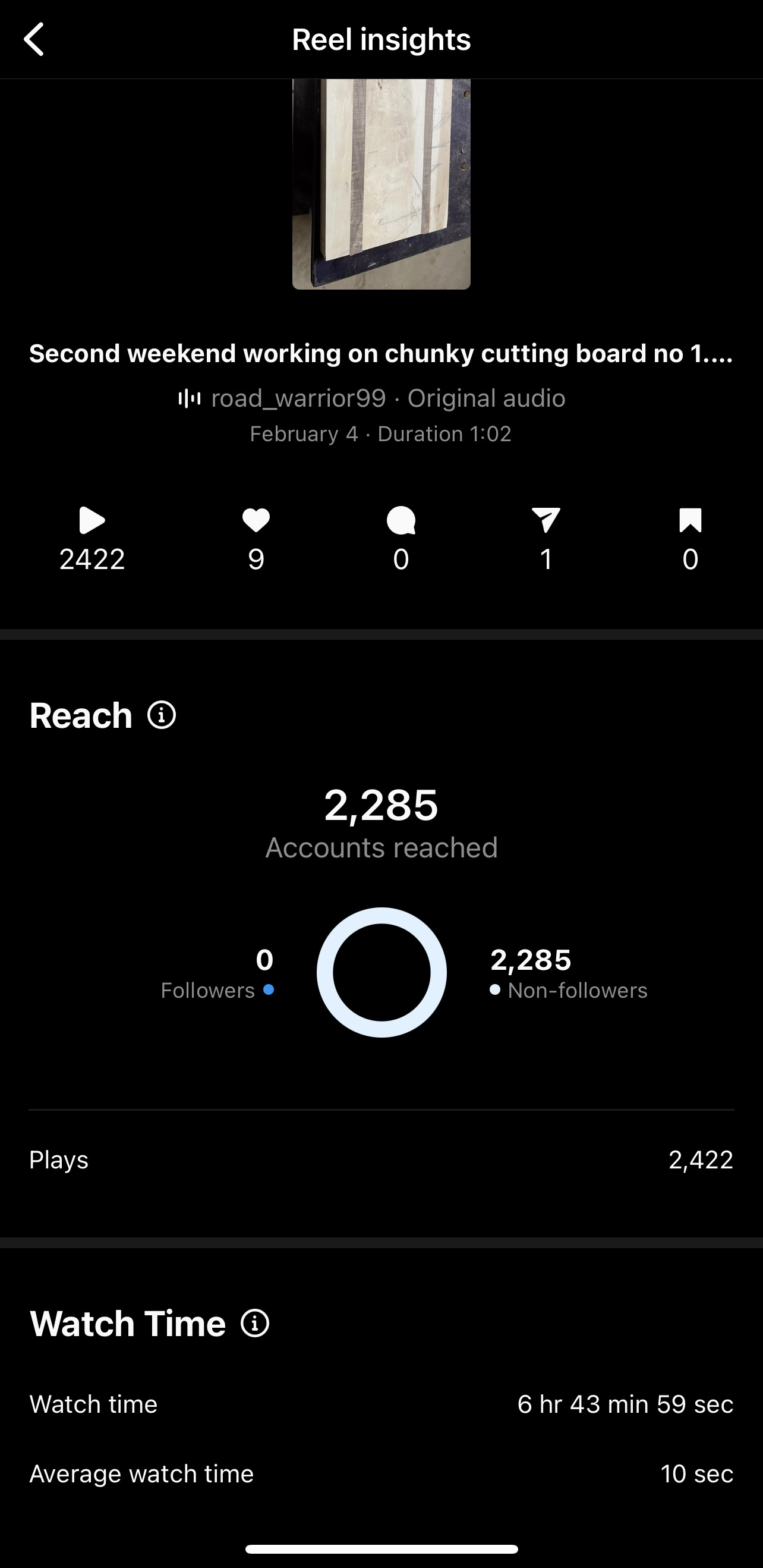Open the cutting board reel thumbnail
The width and height of the screenshot is (763, 1568).
click(x=380, y=183)
